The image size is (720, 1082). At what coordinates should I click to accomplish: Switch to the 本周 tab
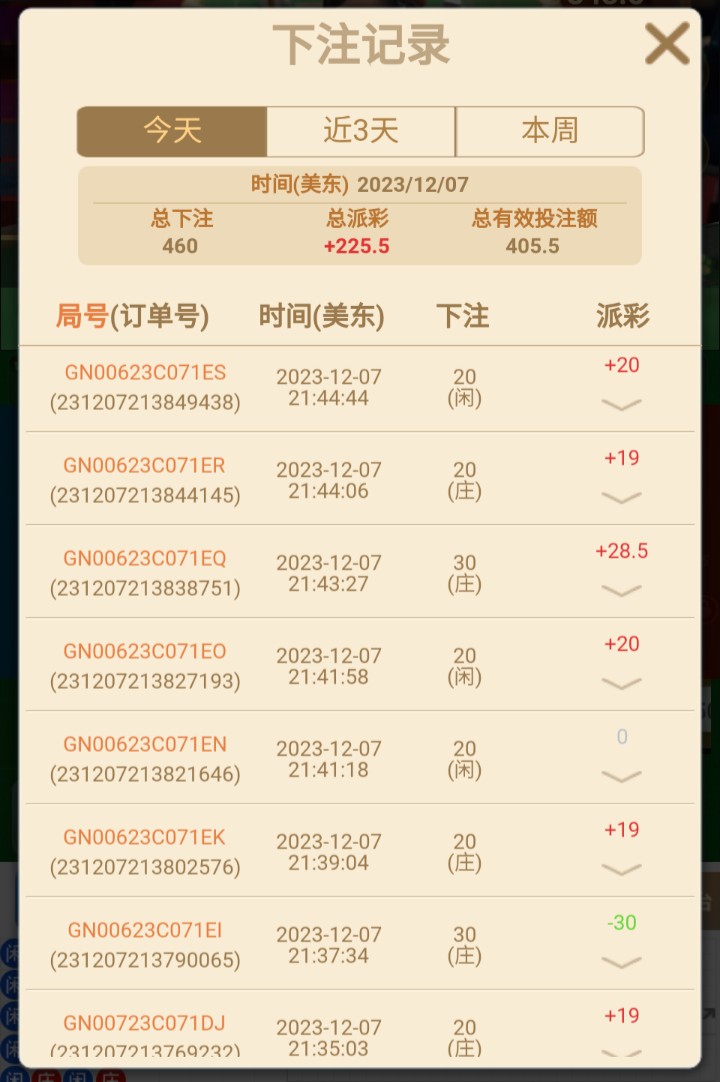tap(549, 131)
